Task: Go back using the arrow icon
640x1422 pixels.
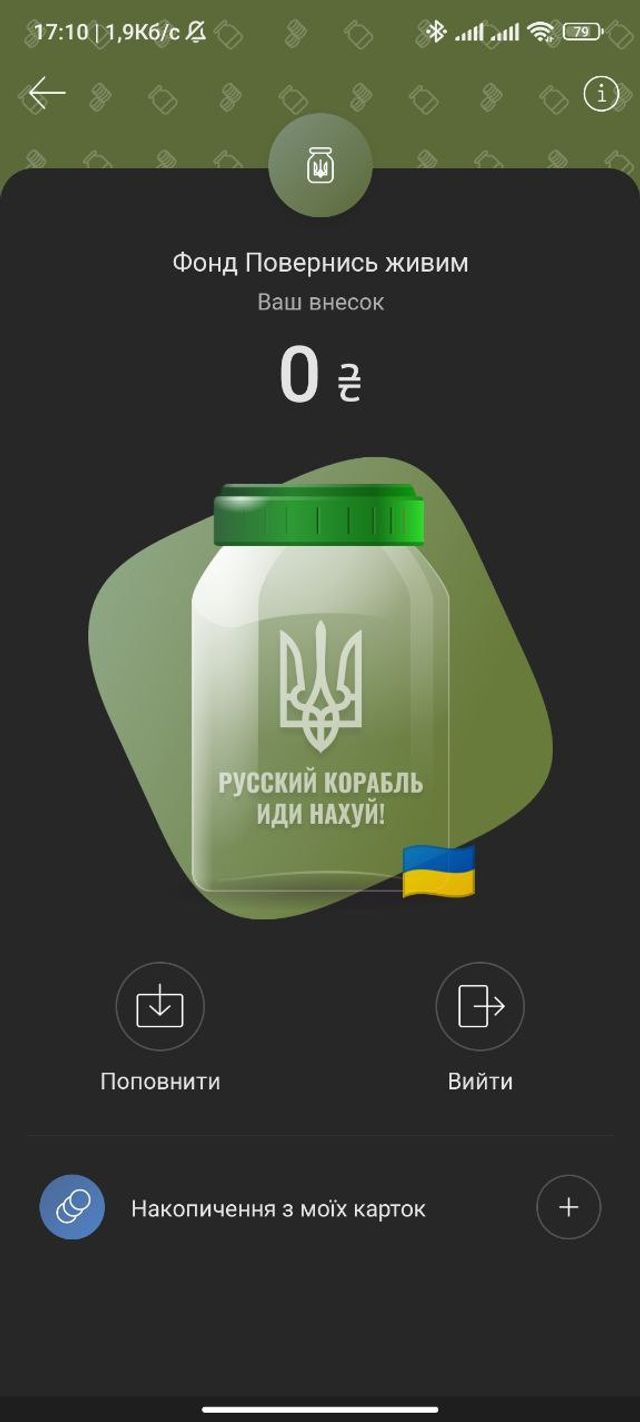Action: coord(47,93)
